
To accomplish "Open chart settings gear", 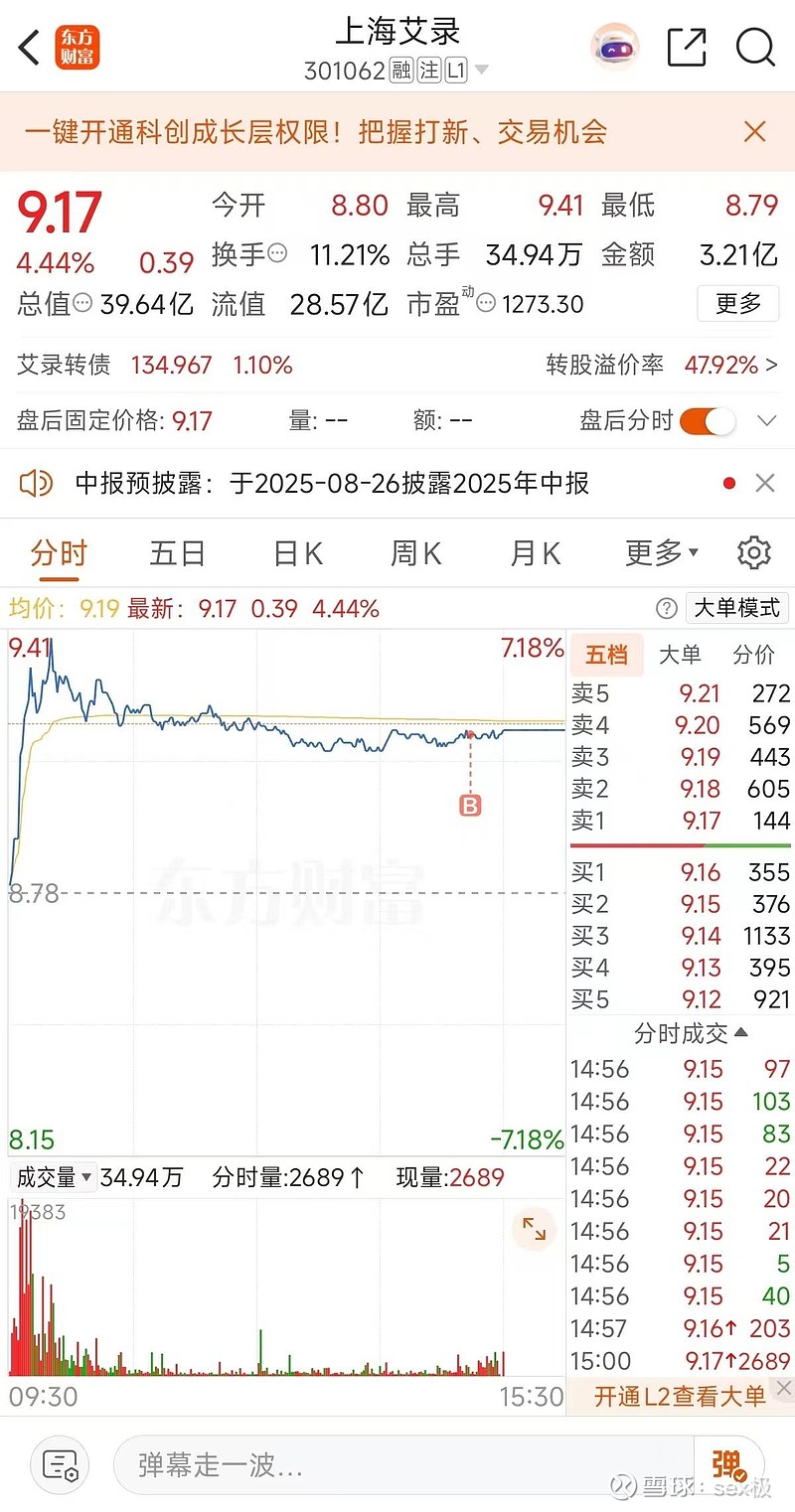I will pos(754,552).
